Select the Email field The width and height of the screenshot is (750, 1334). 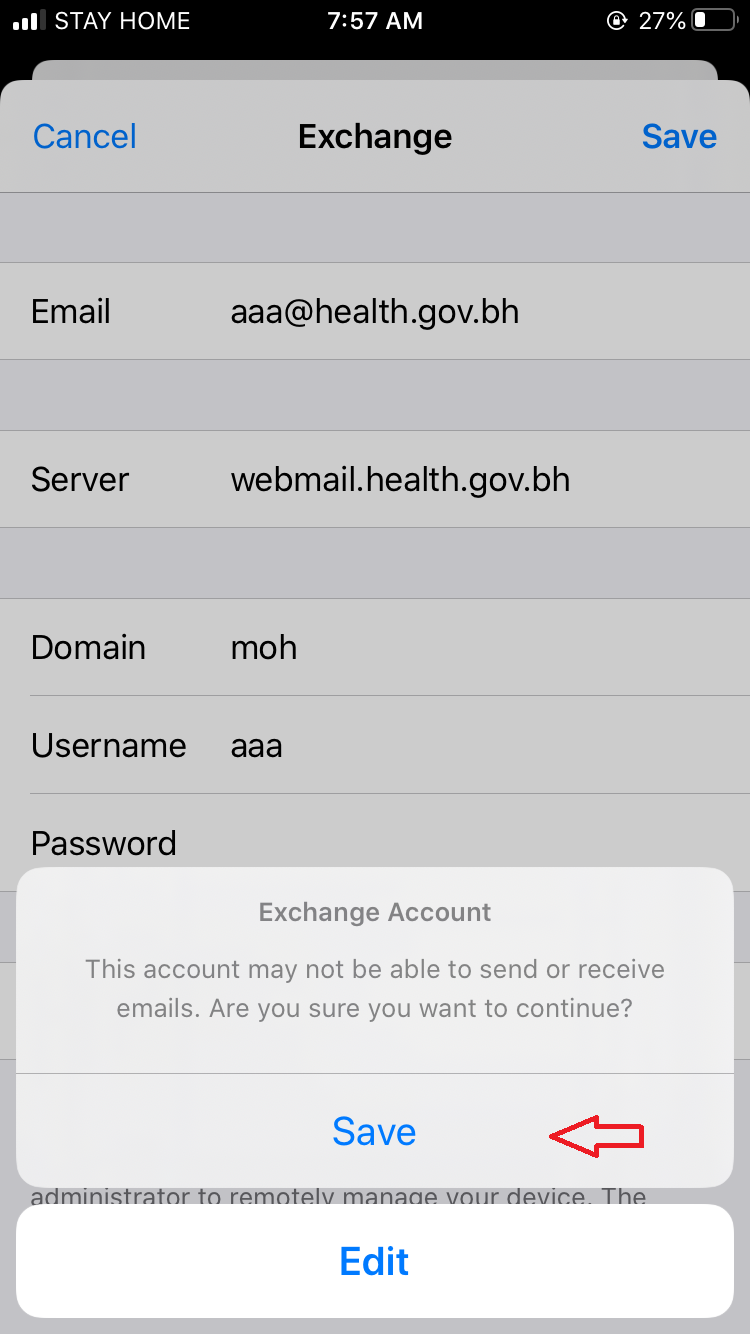click(375, 311)
